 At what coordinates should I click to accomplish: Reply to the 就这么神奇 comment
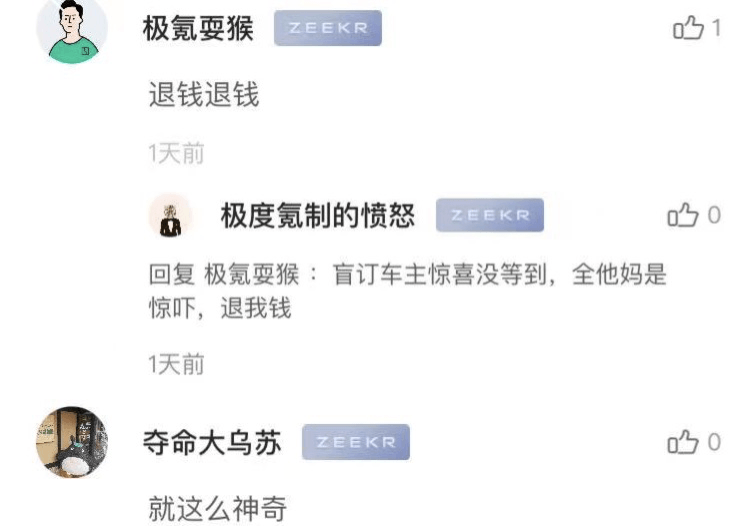218,508
